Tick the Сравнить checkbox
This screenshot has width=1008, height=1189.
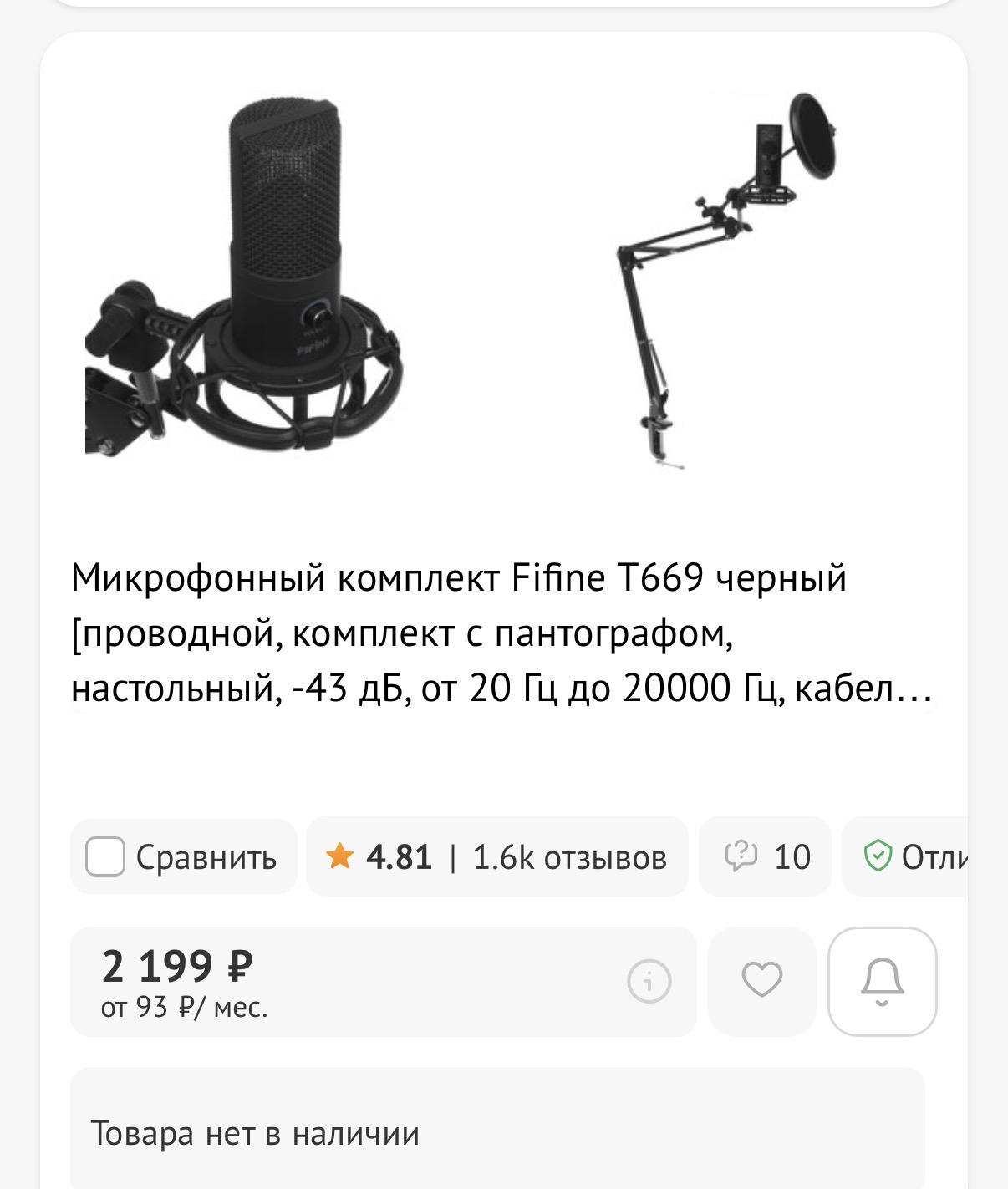(105, 857)
